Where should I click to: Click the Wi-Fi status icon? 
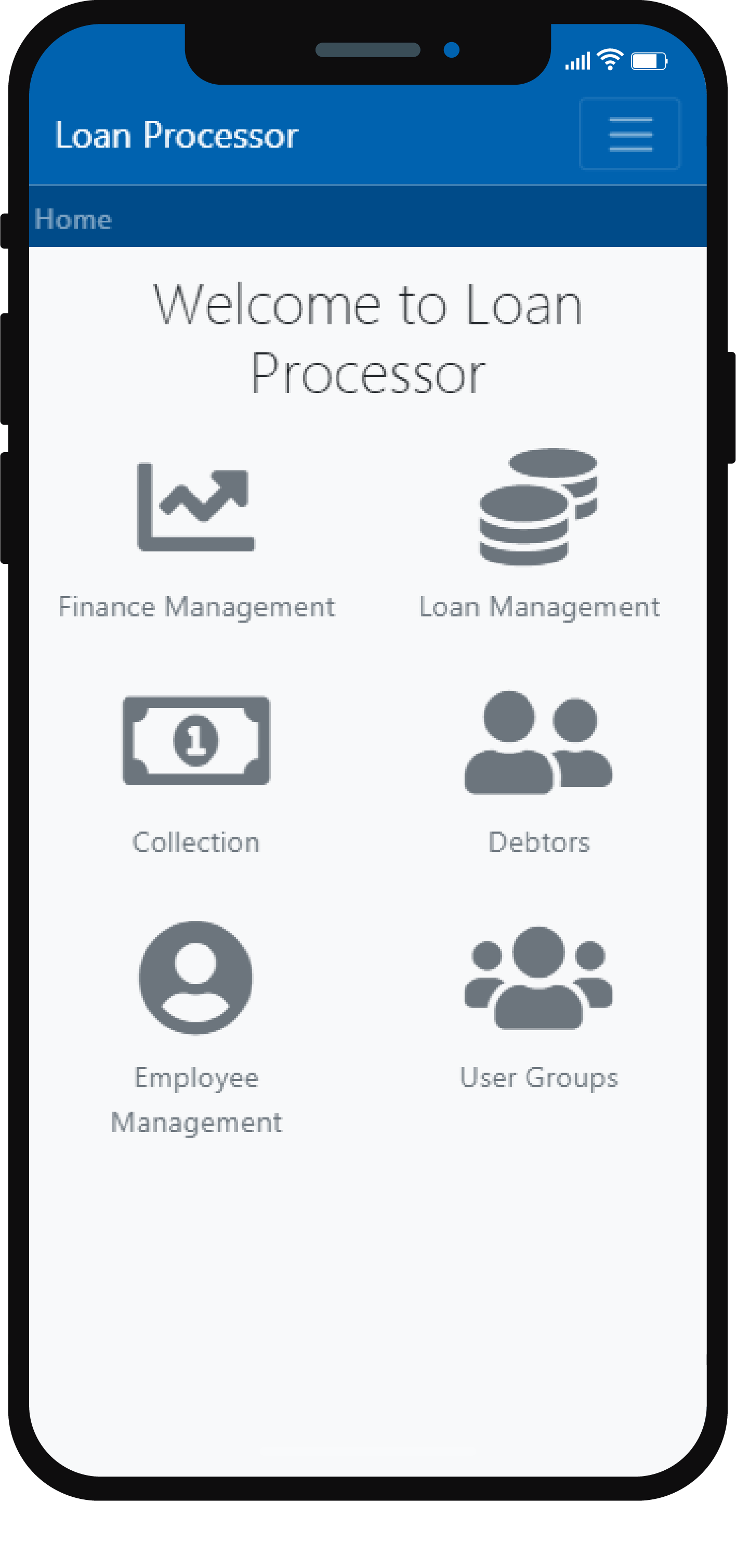click(x=610, y=59)
